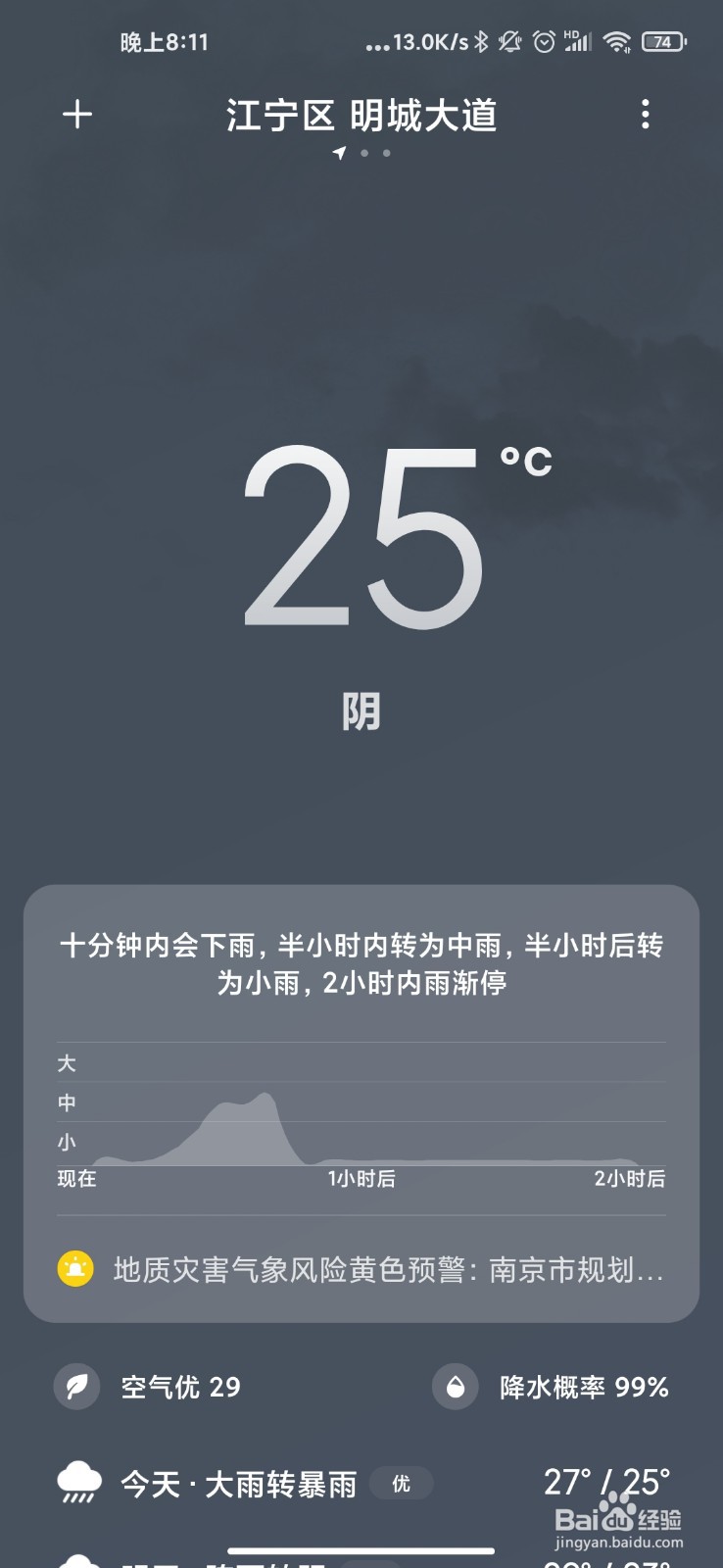Open the add city screen via plus icon
This screenshot has width=723, height=1568.
click(77, 115)
